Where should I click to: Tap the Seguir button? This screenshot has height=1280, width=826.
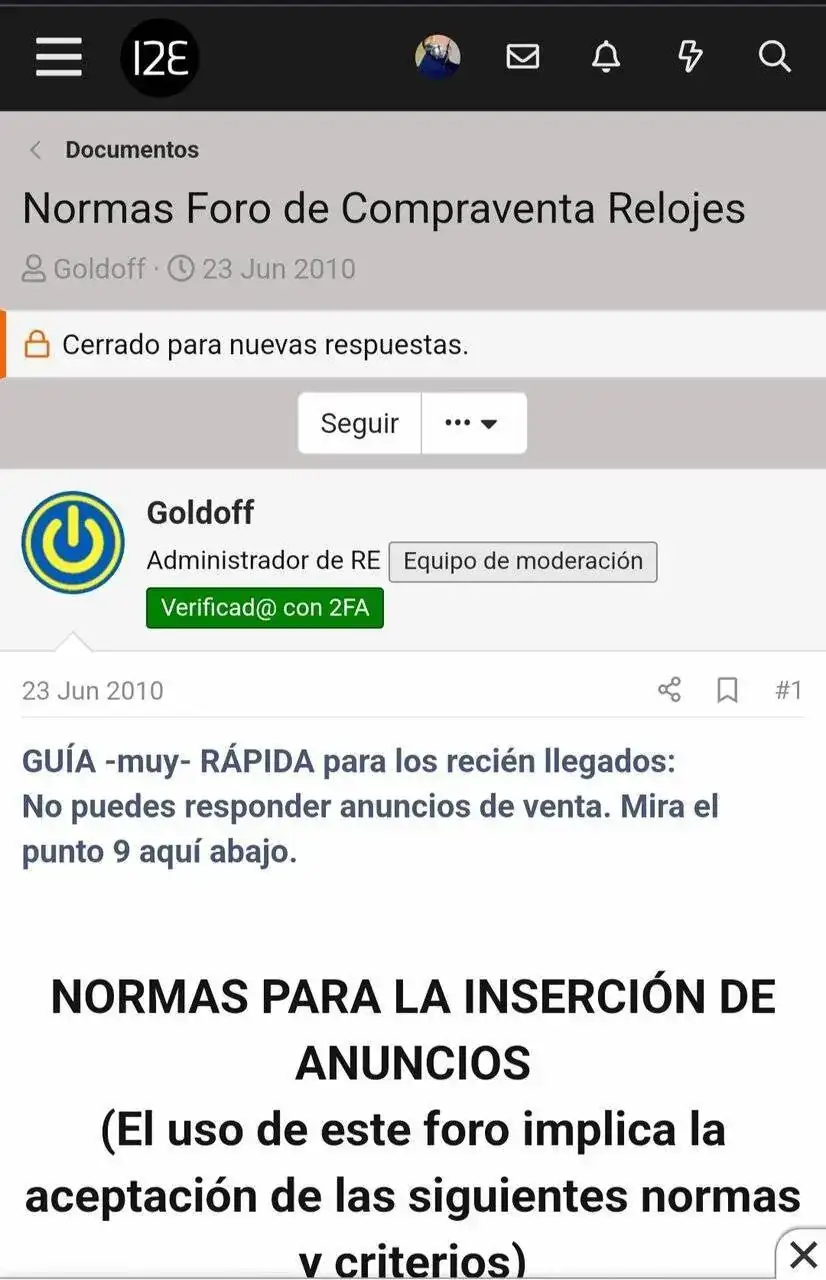(x=359, y=423)
